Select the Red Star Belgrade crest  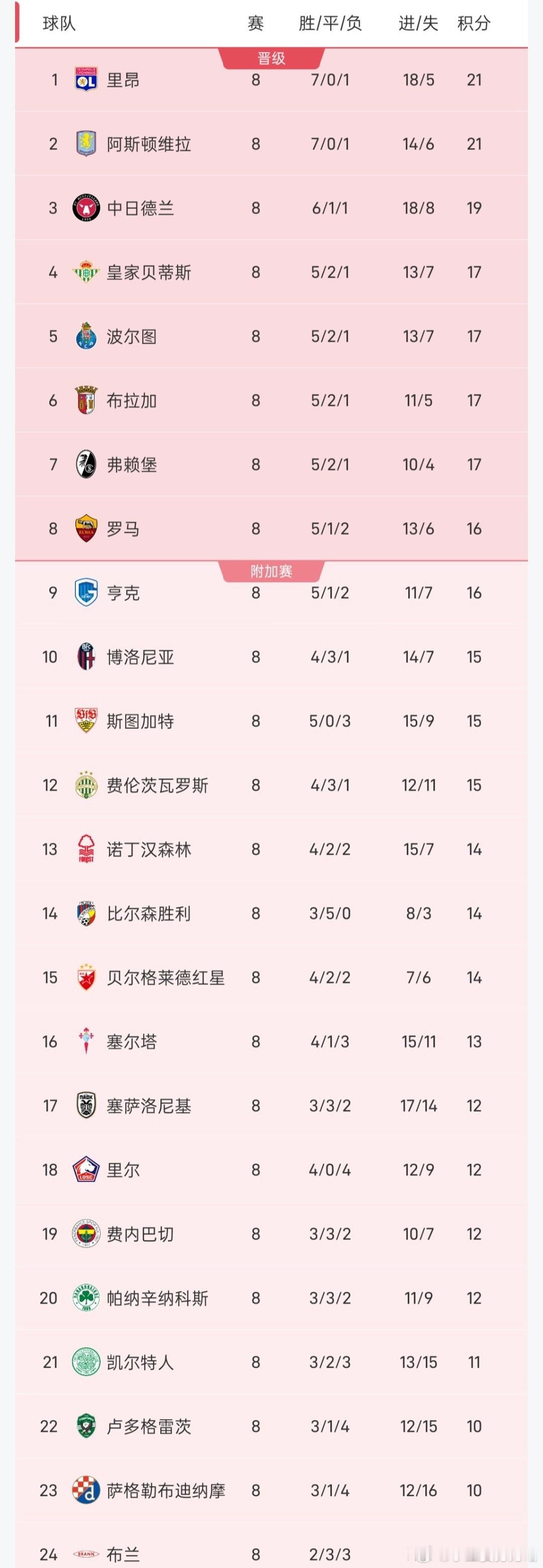[86, 977]
